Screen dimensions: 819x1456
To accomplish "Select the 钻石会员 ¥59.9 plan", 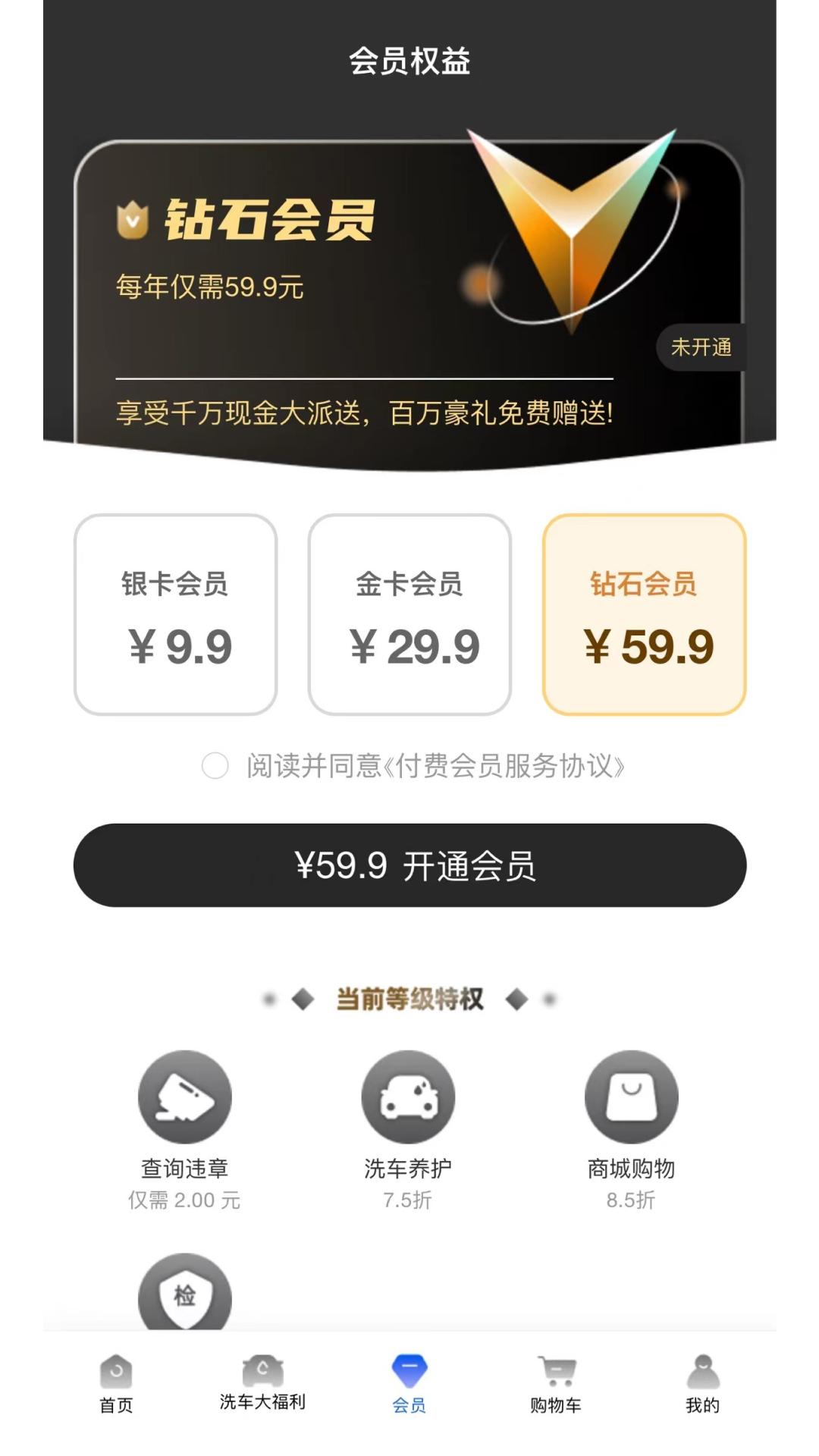I will pyautogui.click(x=644, y=614).
